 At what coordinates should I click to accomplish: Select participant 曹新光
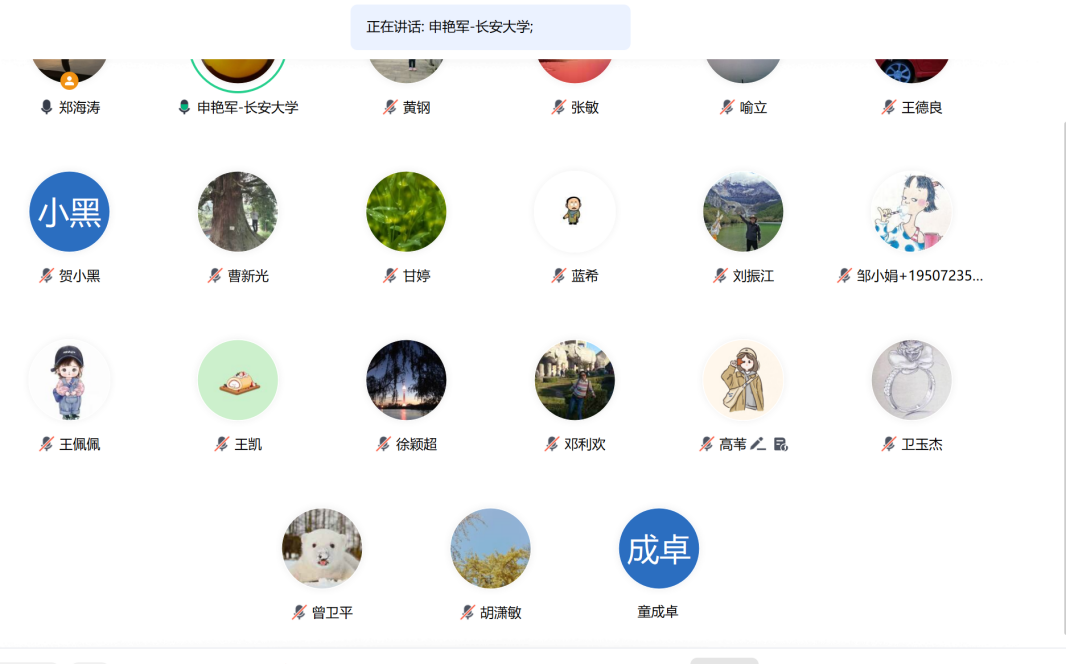point(238,212)
